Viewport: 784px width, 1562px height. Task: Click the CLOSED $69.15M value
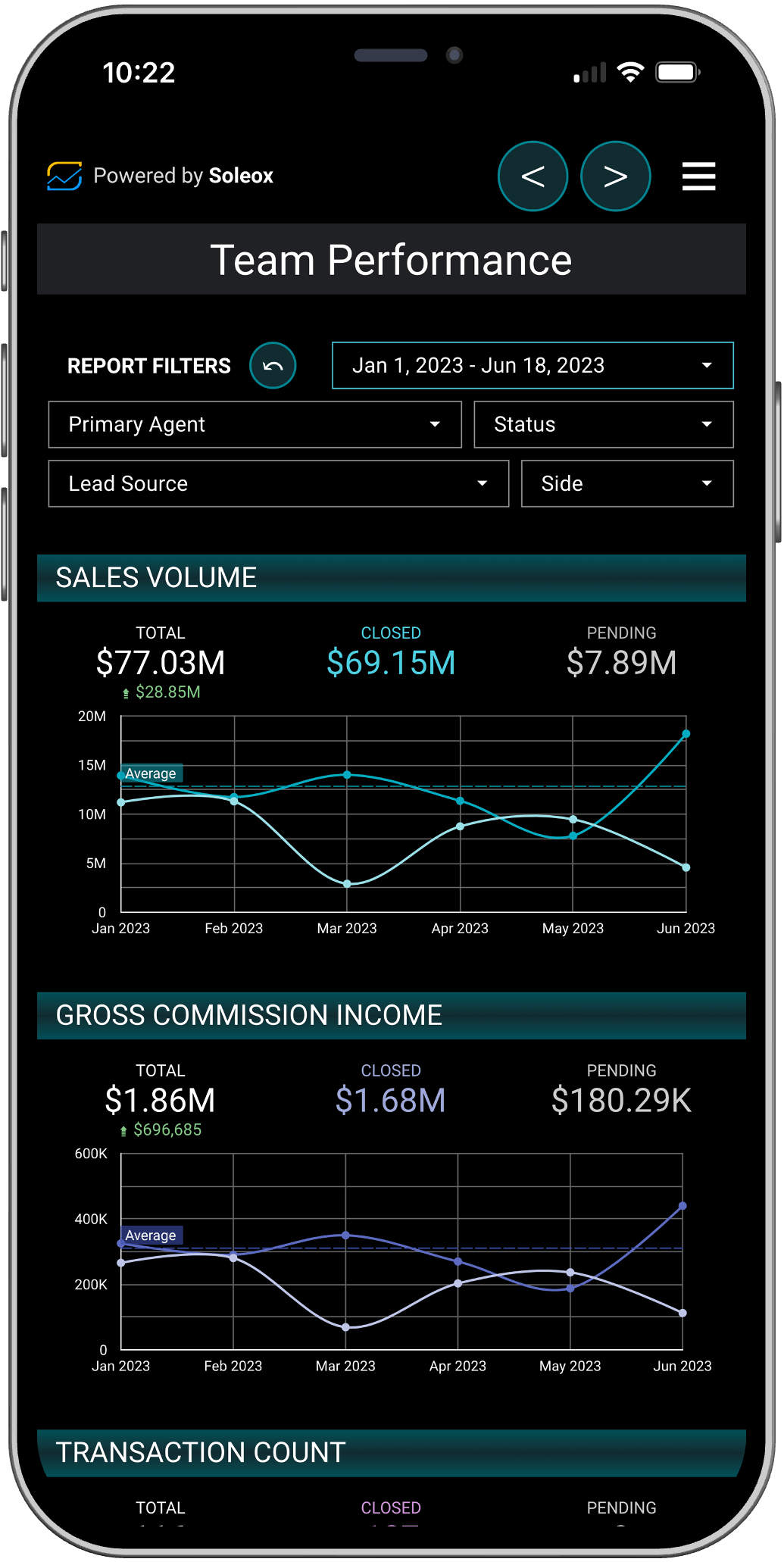(x=390, y=662)
